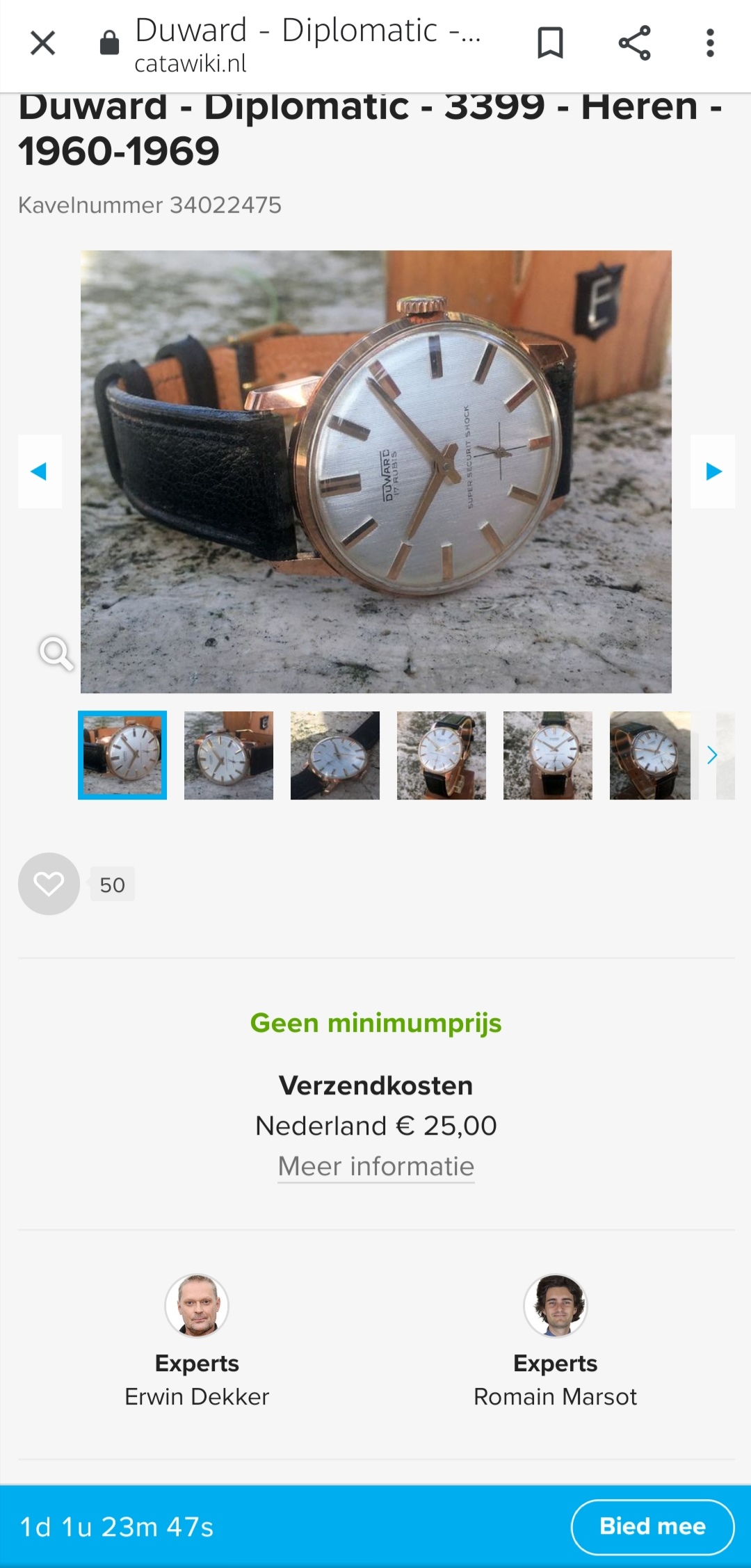The image size is (751, 1568).
Task: Open the Meer informatie shipping link
Action: pos(376,1166)
